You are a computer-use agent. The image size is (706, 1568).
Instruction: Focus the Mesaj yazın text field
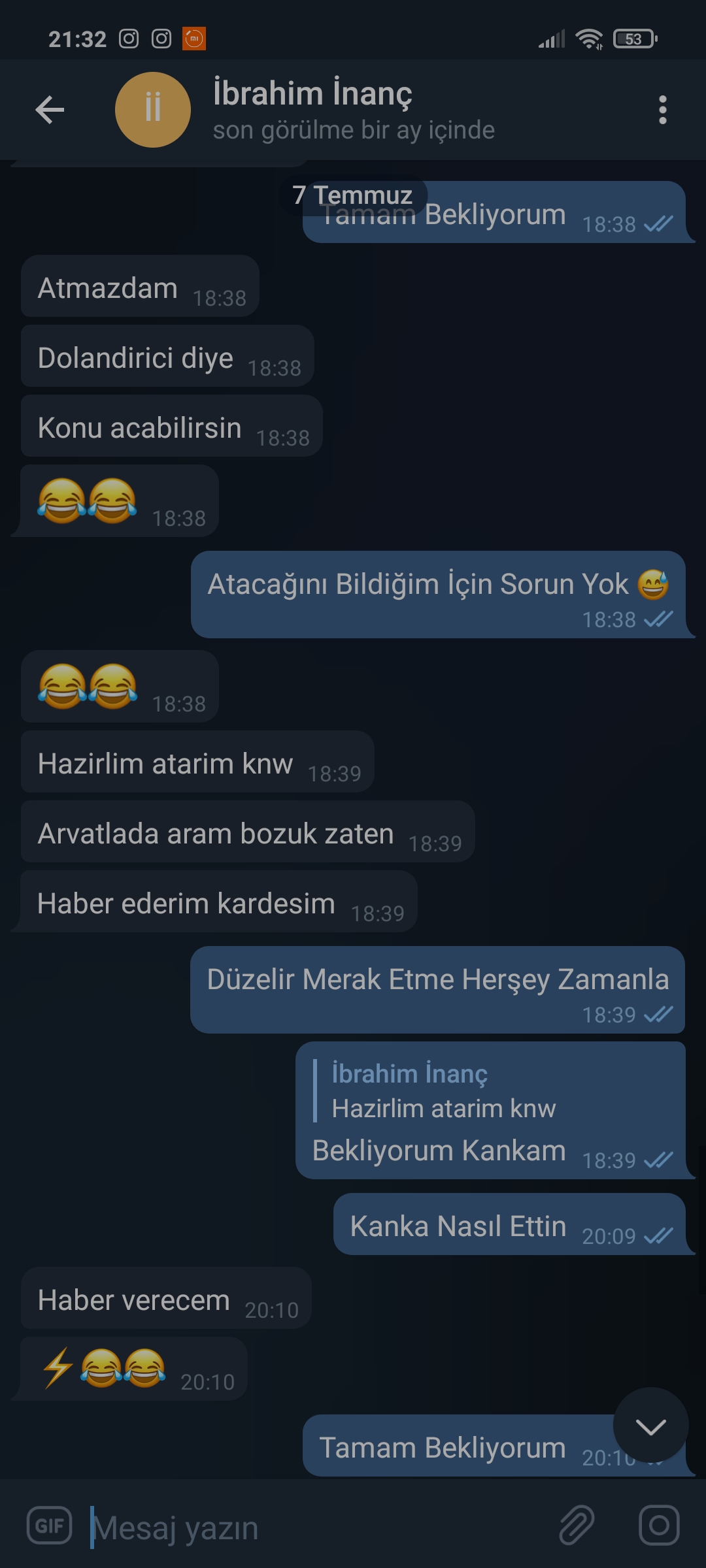[x=314, y=1527]
